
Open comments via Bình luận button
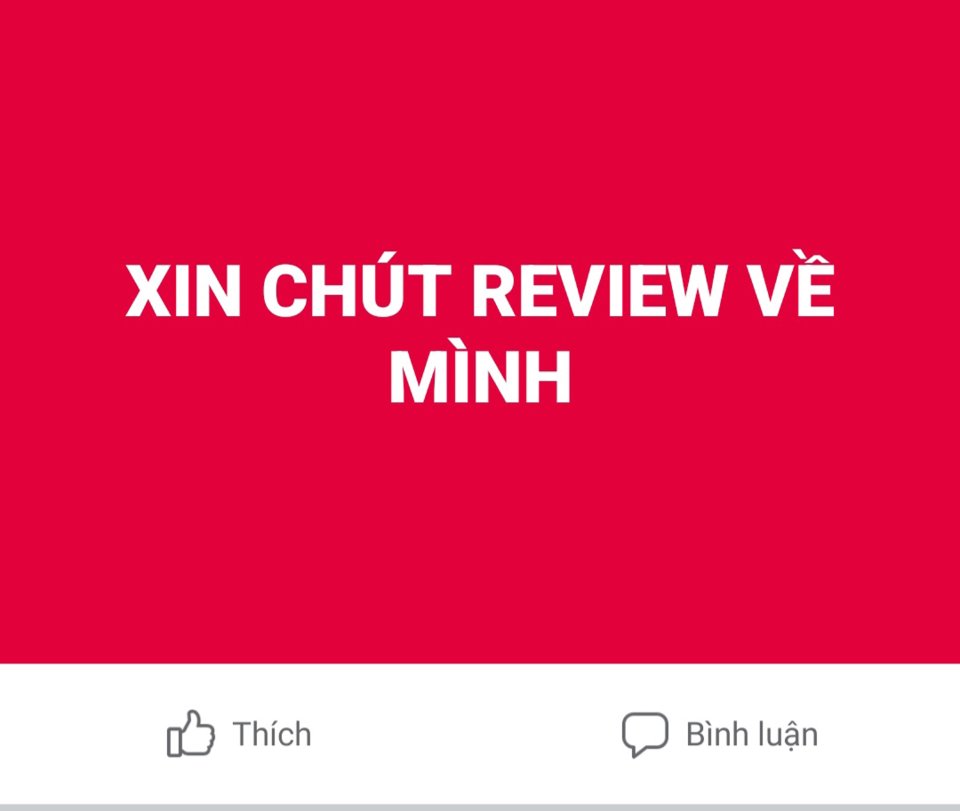[719, 734]
